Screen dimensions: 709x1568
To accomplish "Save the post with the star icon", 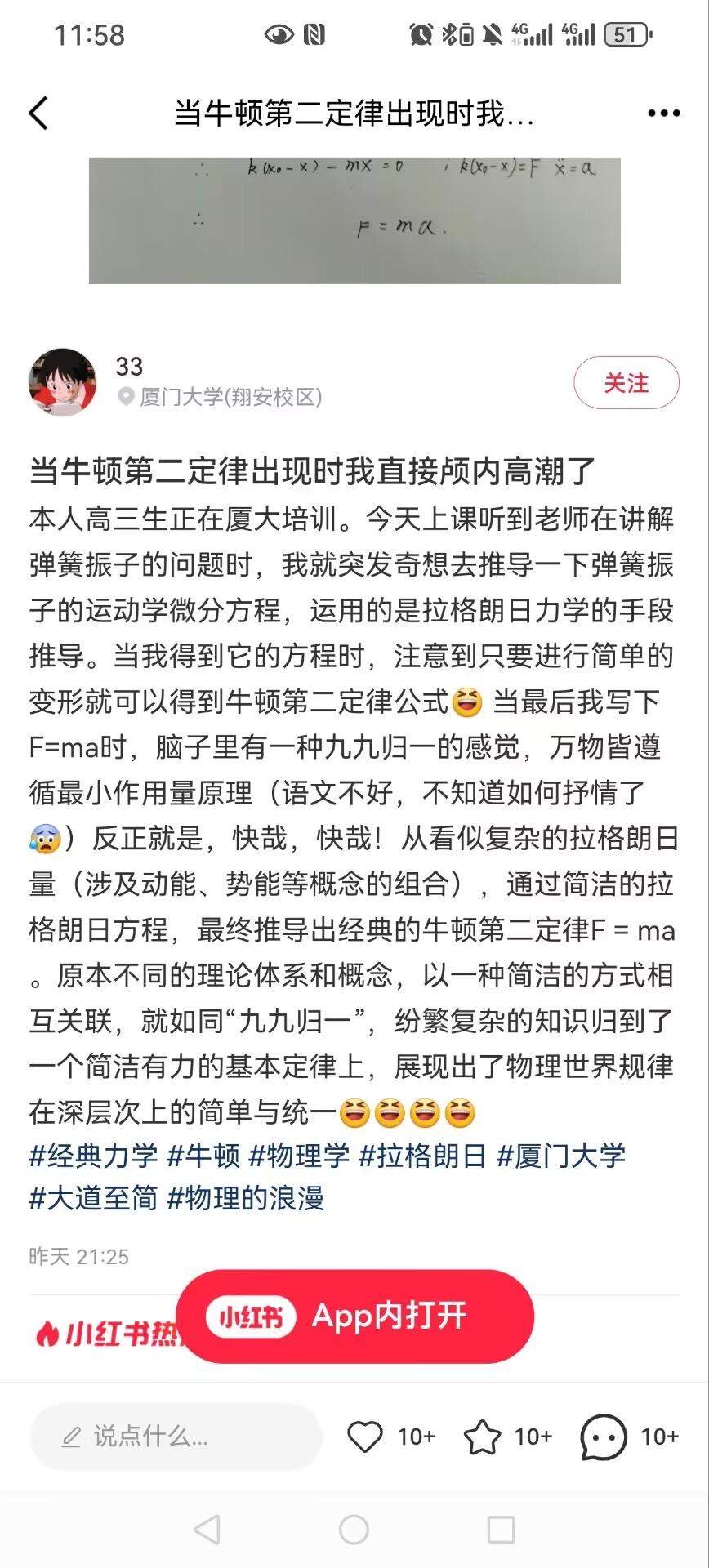I will [483, 1437].
